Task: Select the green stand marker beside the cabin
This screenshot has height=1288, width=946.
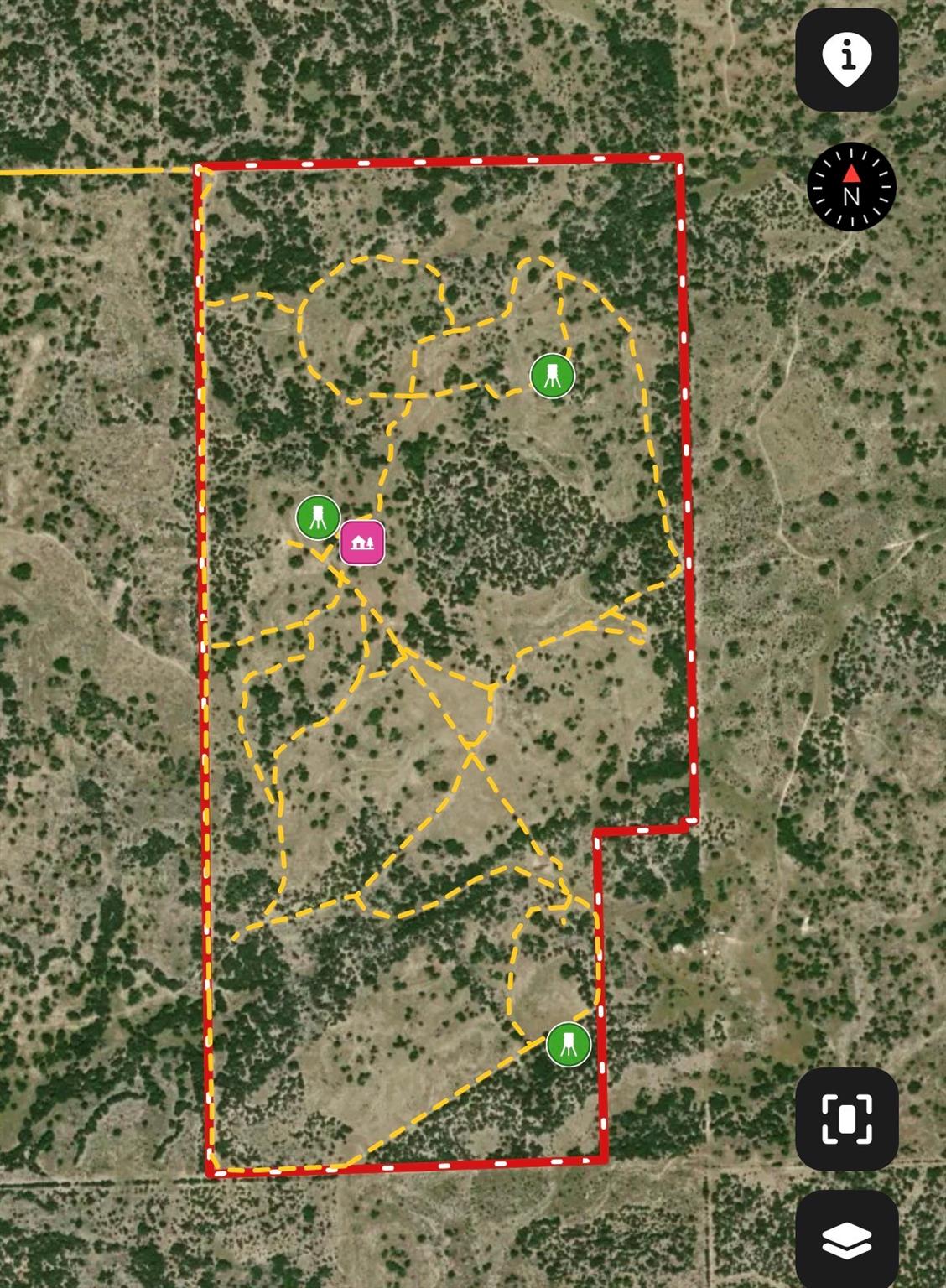Action: [318, 517]
